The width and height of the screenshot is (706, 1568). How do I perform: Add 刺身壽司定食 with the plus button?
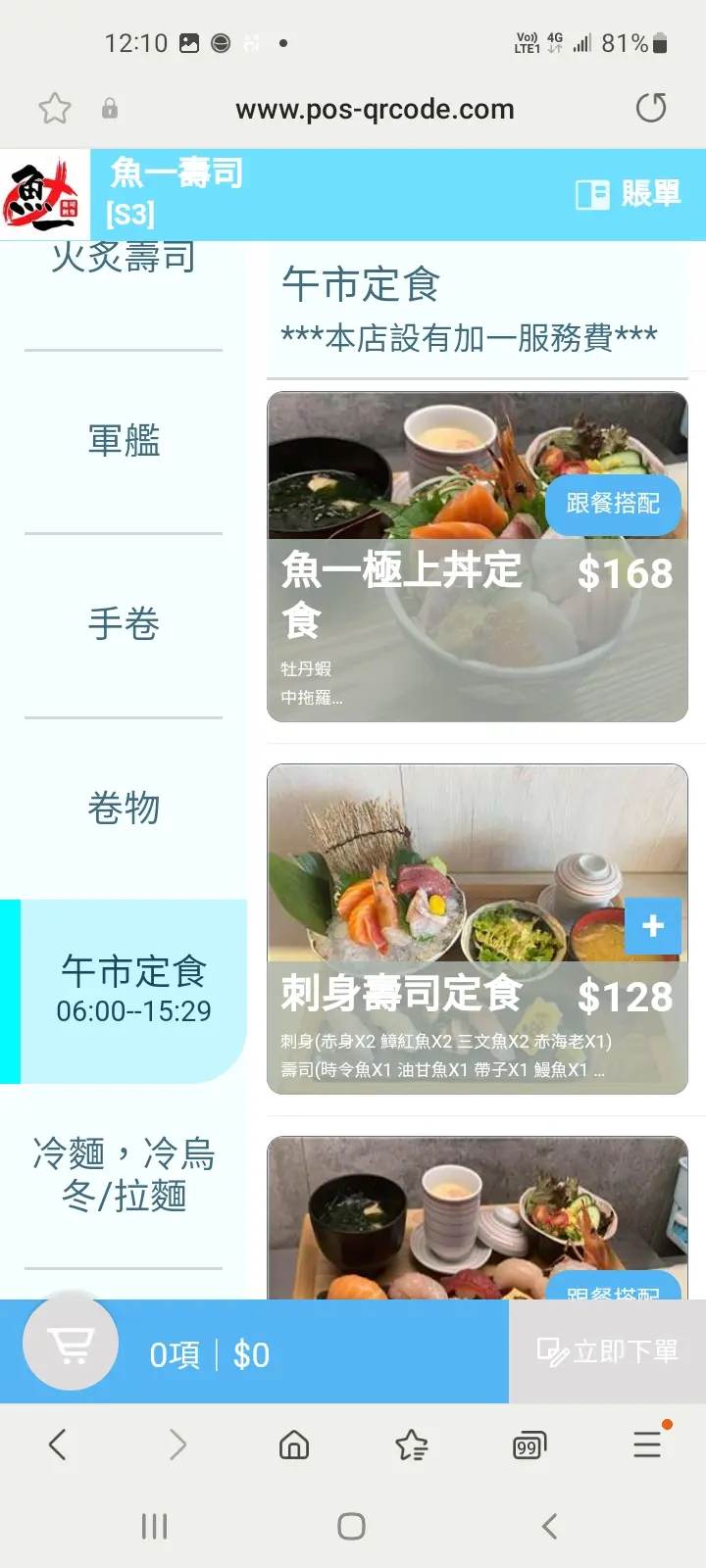tap(653, 926)
